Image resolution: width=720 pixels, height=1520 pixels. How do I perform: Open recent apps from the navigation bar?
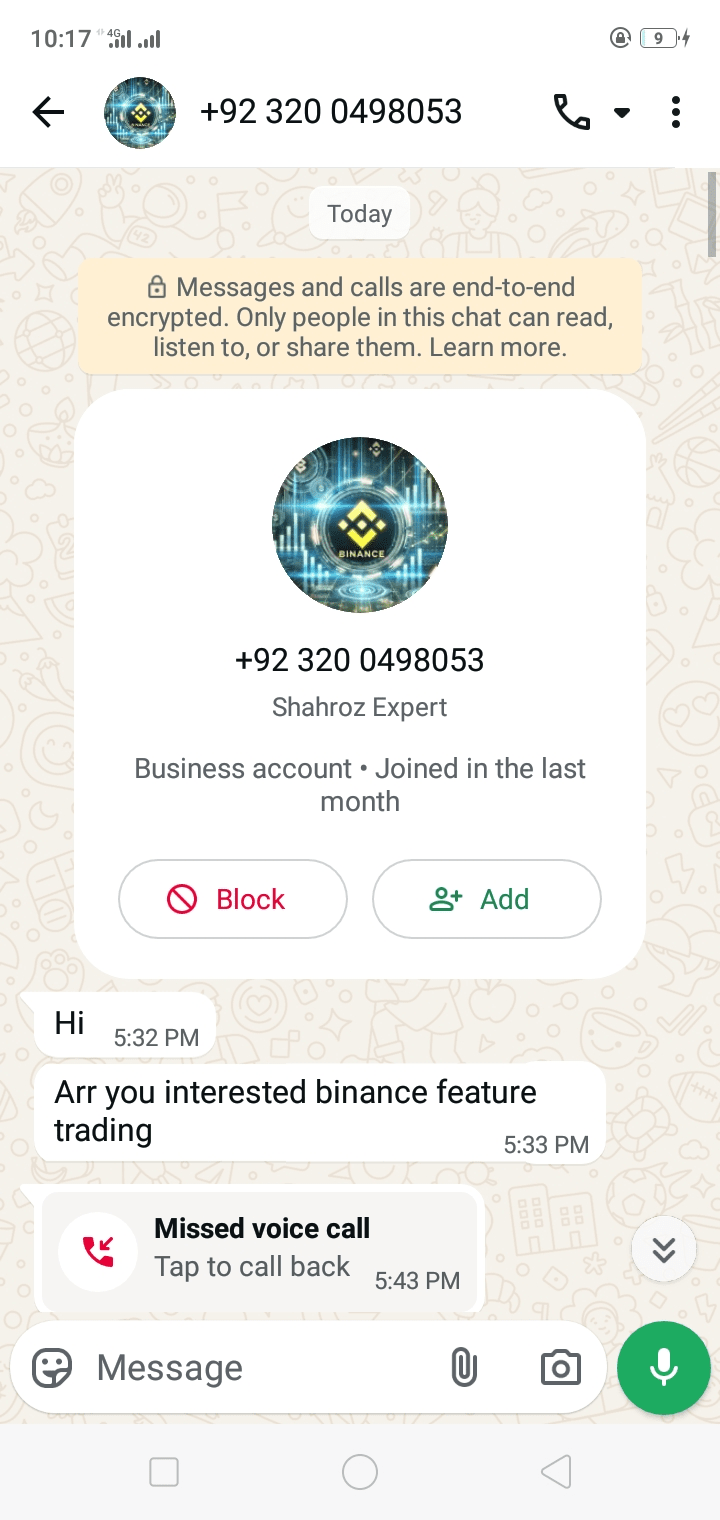tap(164, 1472)
